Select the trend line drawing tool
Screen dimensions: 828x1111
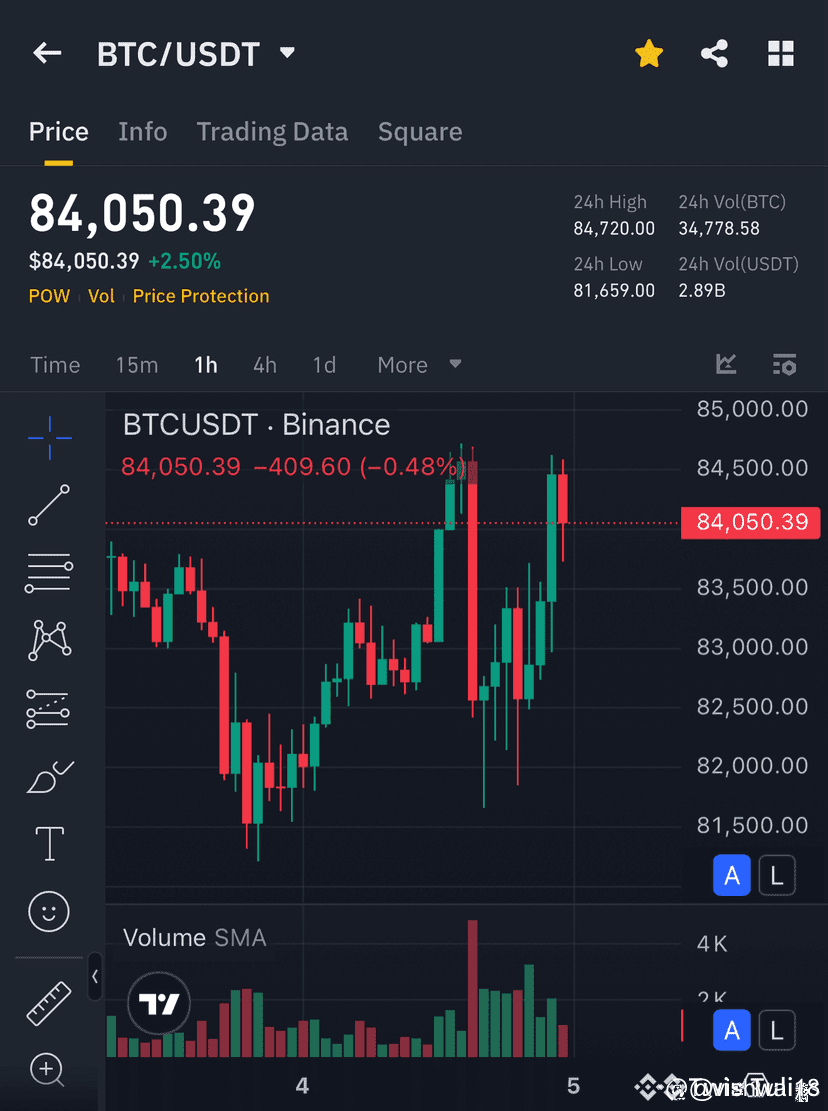click(x=48, y=505)
